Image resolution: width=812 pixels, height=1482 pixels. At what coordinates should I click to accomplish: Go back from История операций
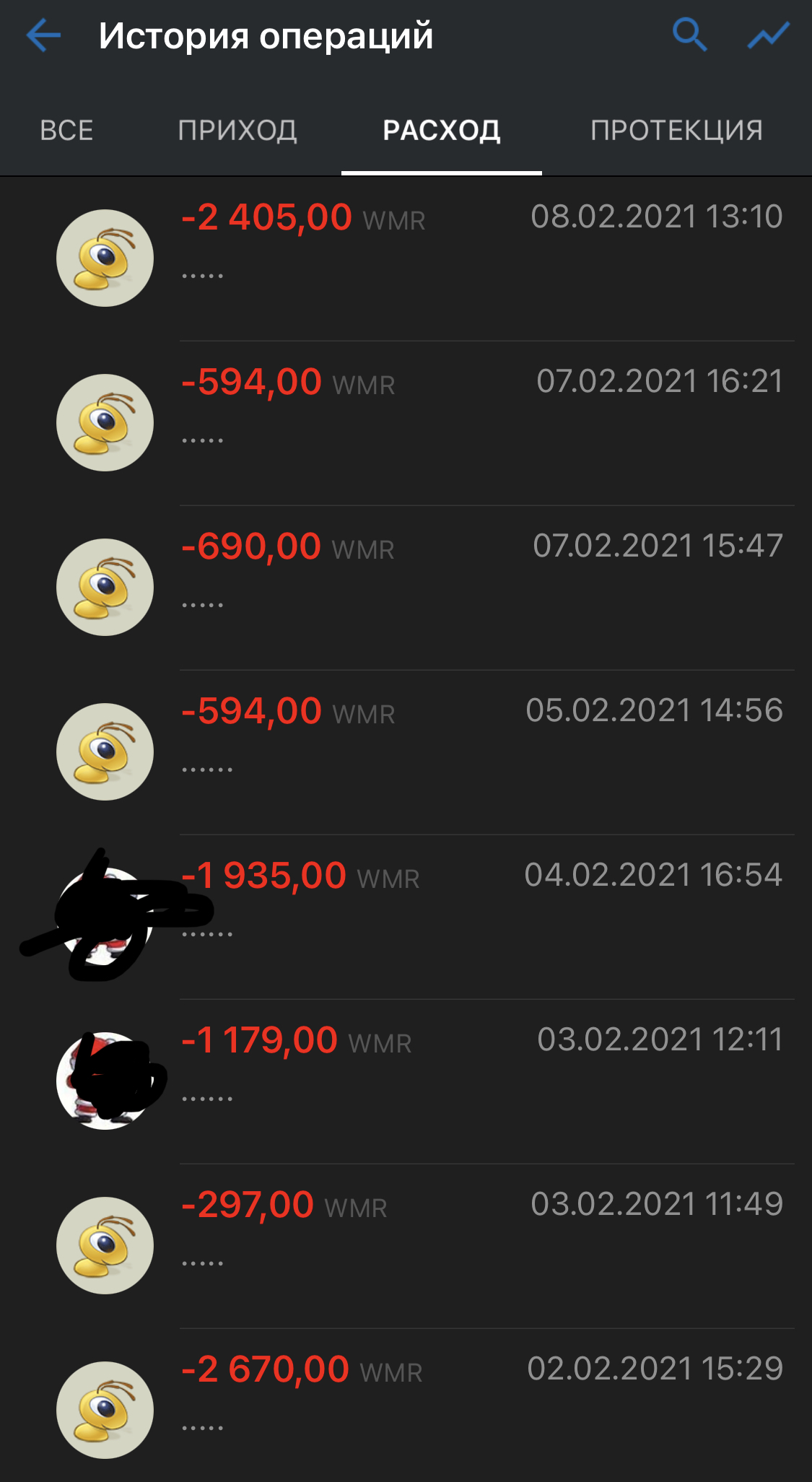[43, 35]
